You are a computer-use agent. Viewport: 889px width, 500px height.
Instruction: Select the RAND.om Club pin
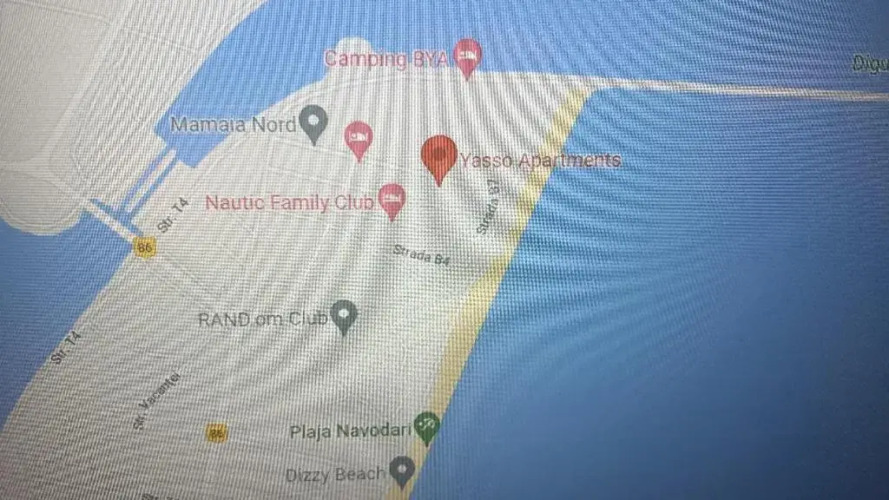344,315
